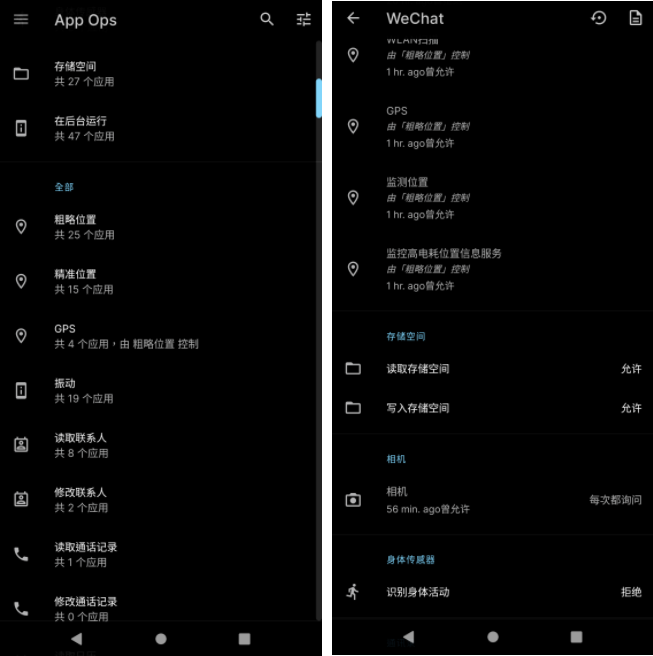Open the App Ops drawer menu
Viewport: 653px width, 656px height.
(x=21, y=19)
